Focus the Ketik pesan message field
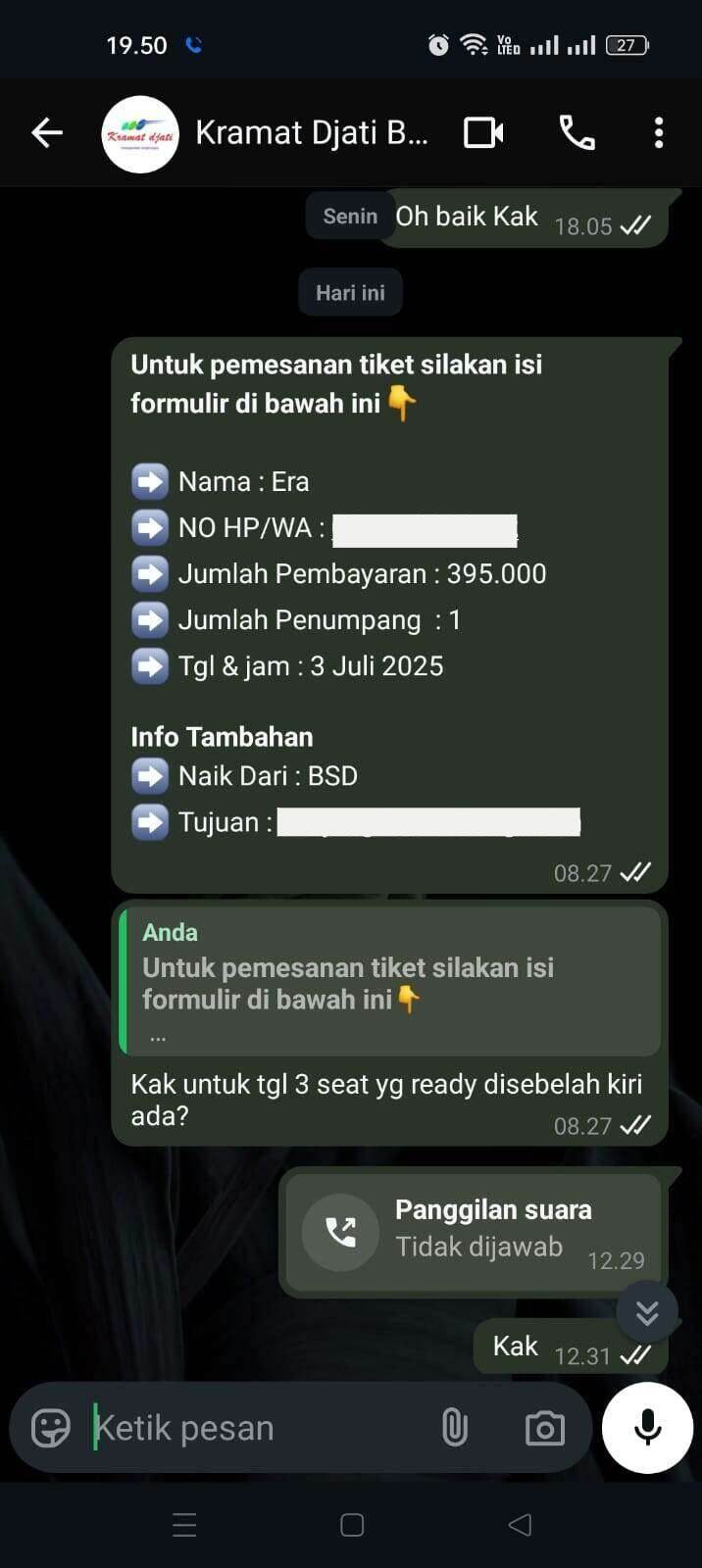702x1568 pixels. pyautogui.click(x=255, y=1428)
